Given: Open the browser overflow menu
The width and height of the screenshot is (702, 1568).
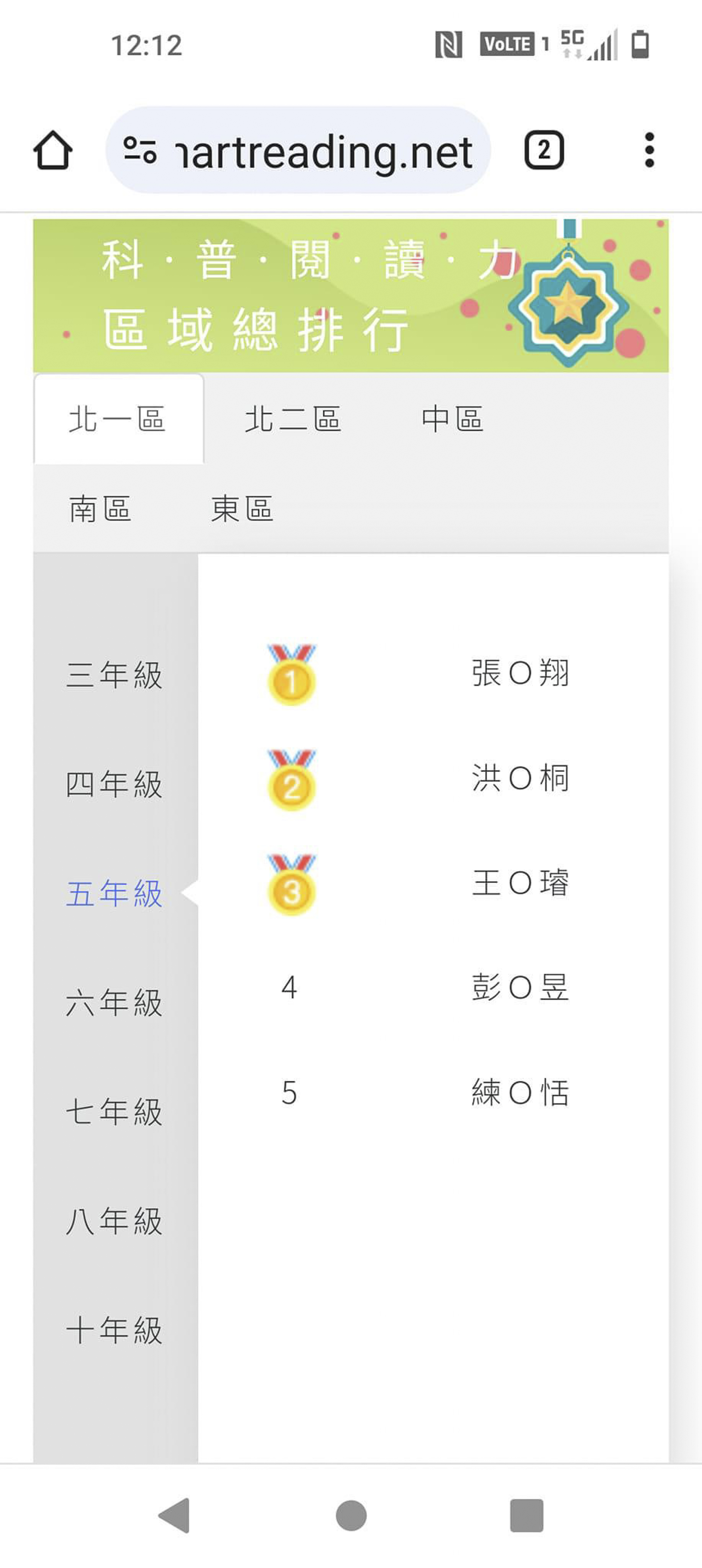Looking at the screenshot, I should point(649,150).
